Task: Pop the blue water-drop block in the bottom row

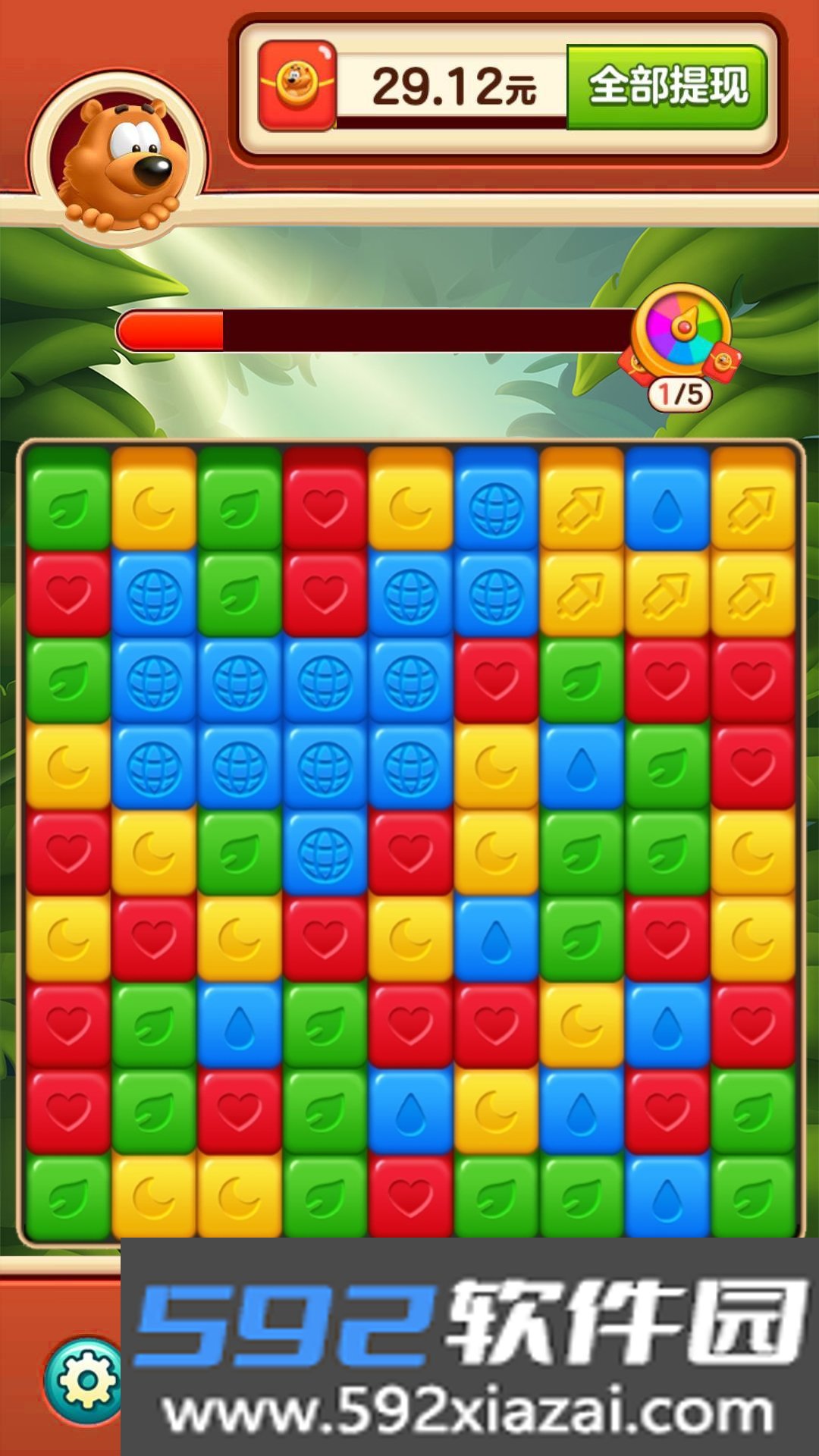Action: coord(667,1197)
